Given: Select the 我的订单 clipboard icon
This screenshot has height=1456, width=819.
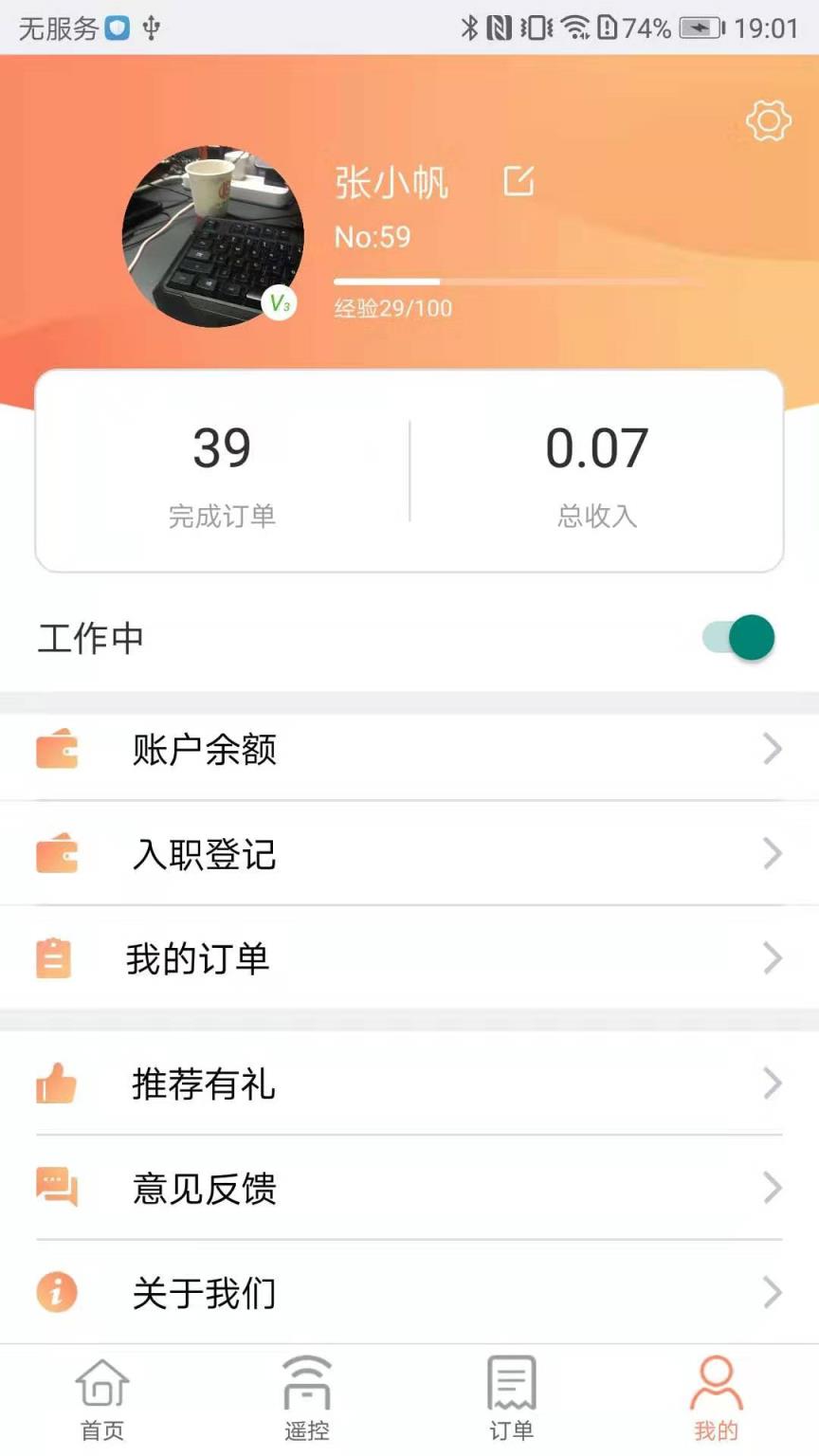Looking at the screenshot, I should point(57,958).
